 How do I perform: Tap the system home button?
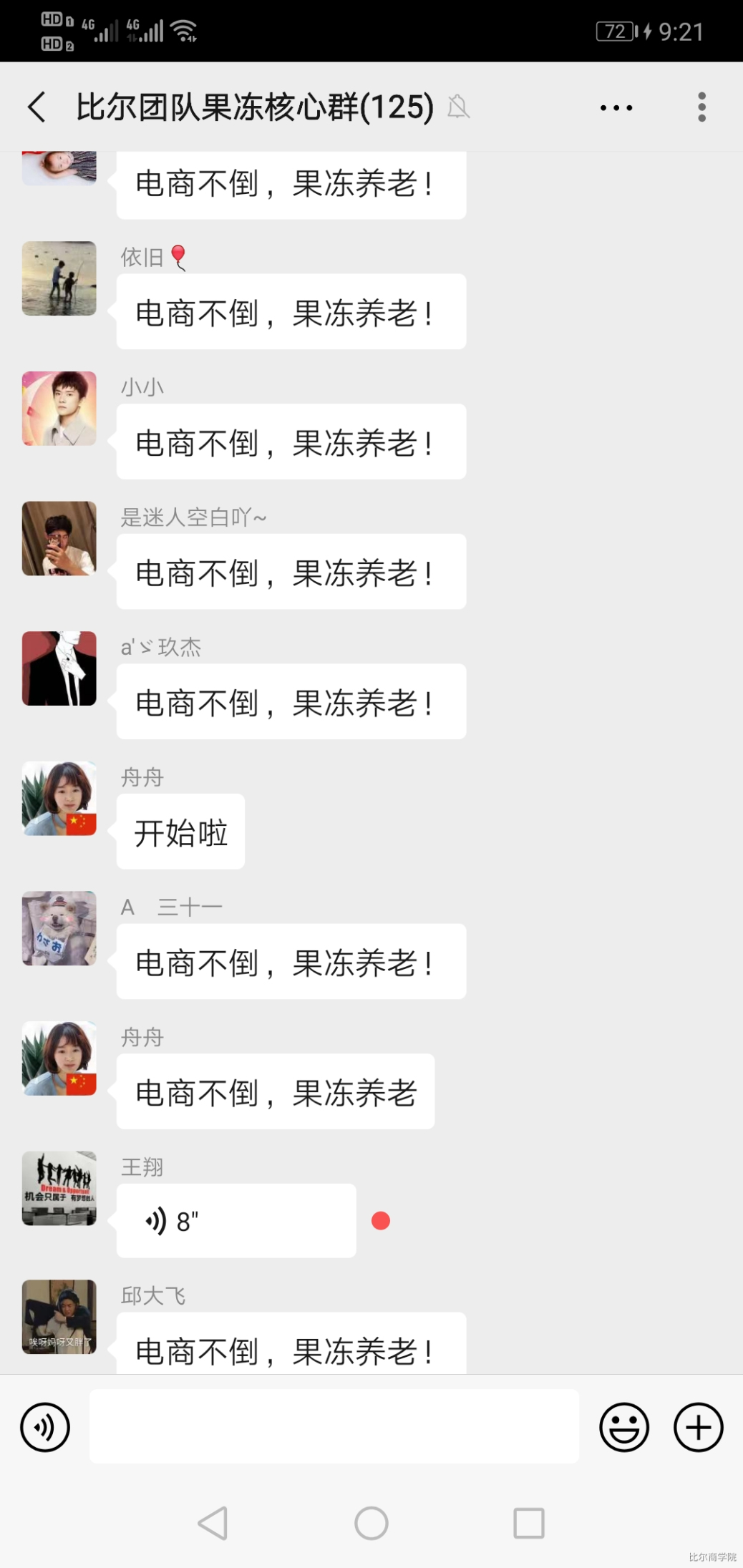pyautogui.click(x=371, y=1523)
